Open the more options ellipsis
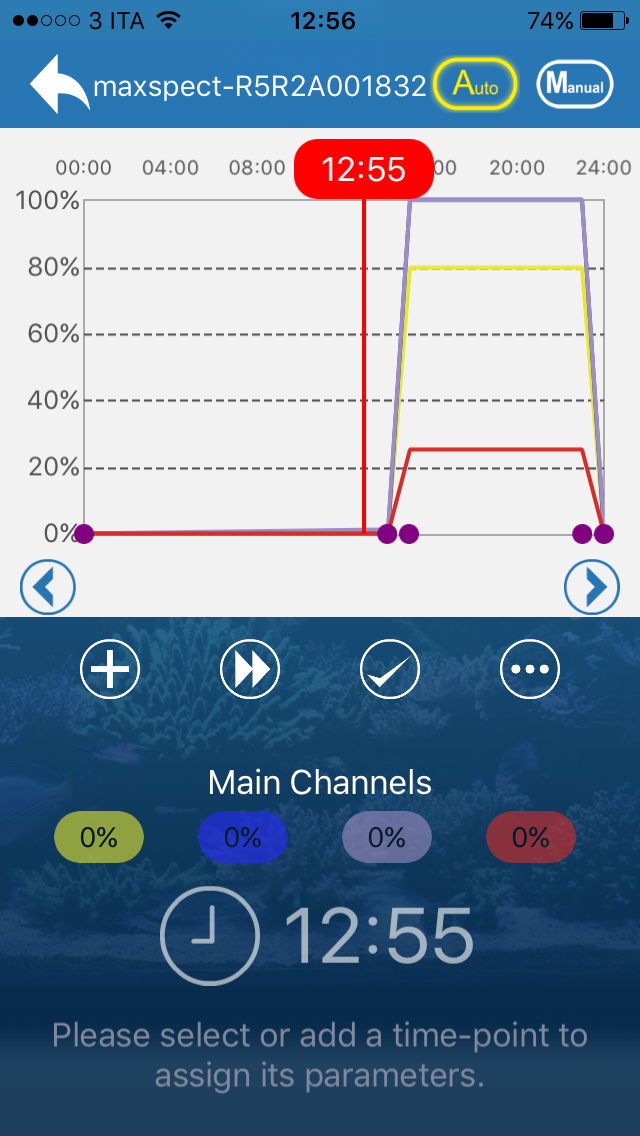The width and height of the screenshot is (640, 1136). tap(530, 669)
